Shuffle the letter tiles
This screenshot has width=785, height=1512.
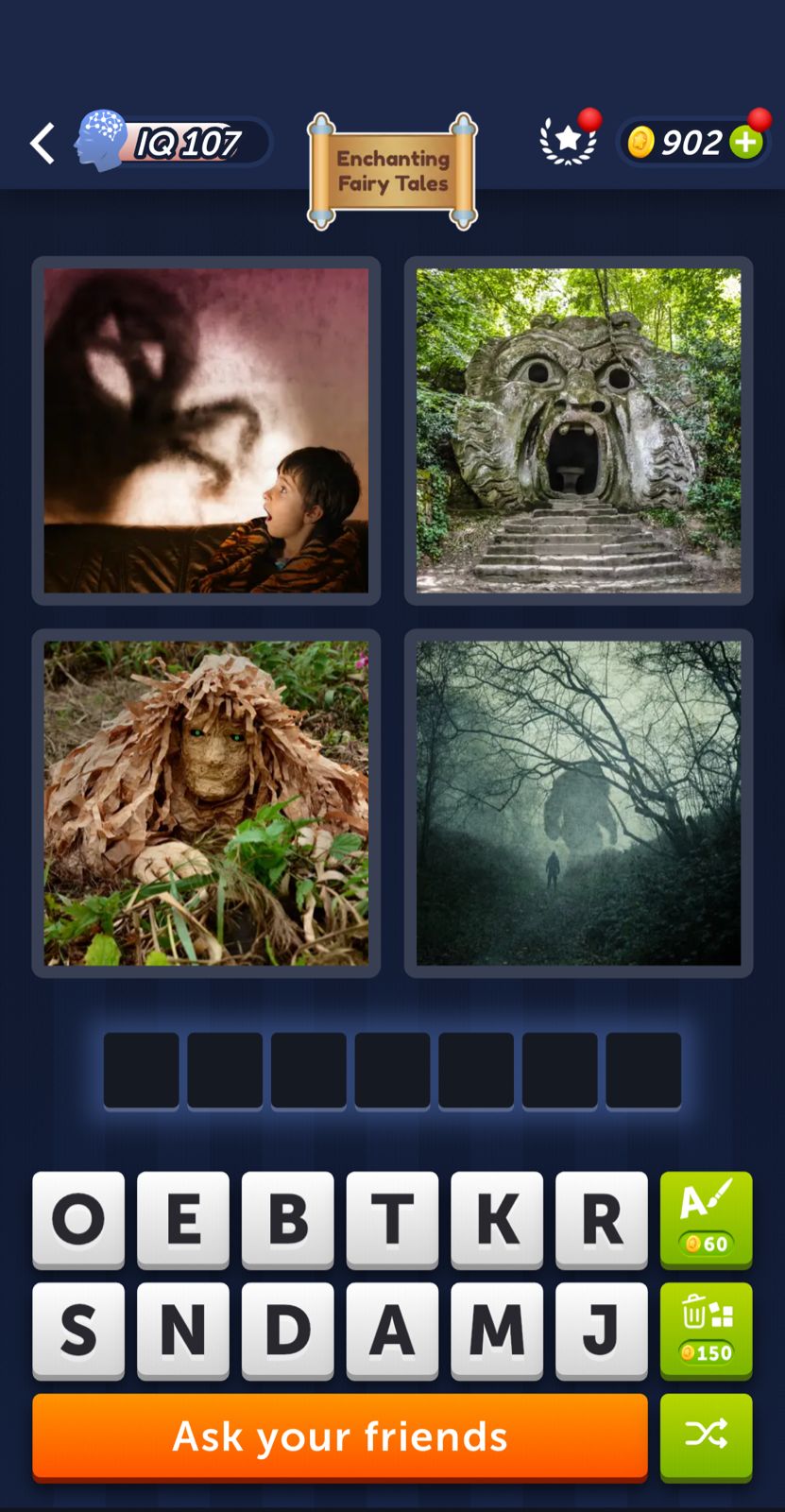click(x=706, y=1435)
